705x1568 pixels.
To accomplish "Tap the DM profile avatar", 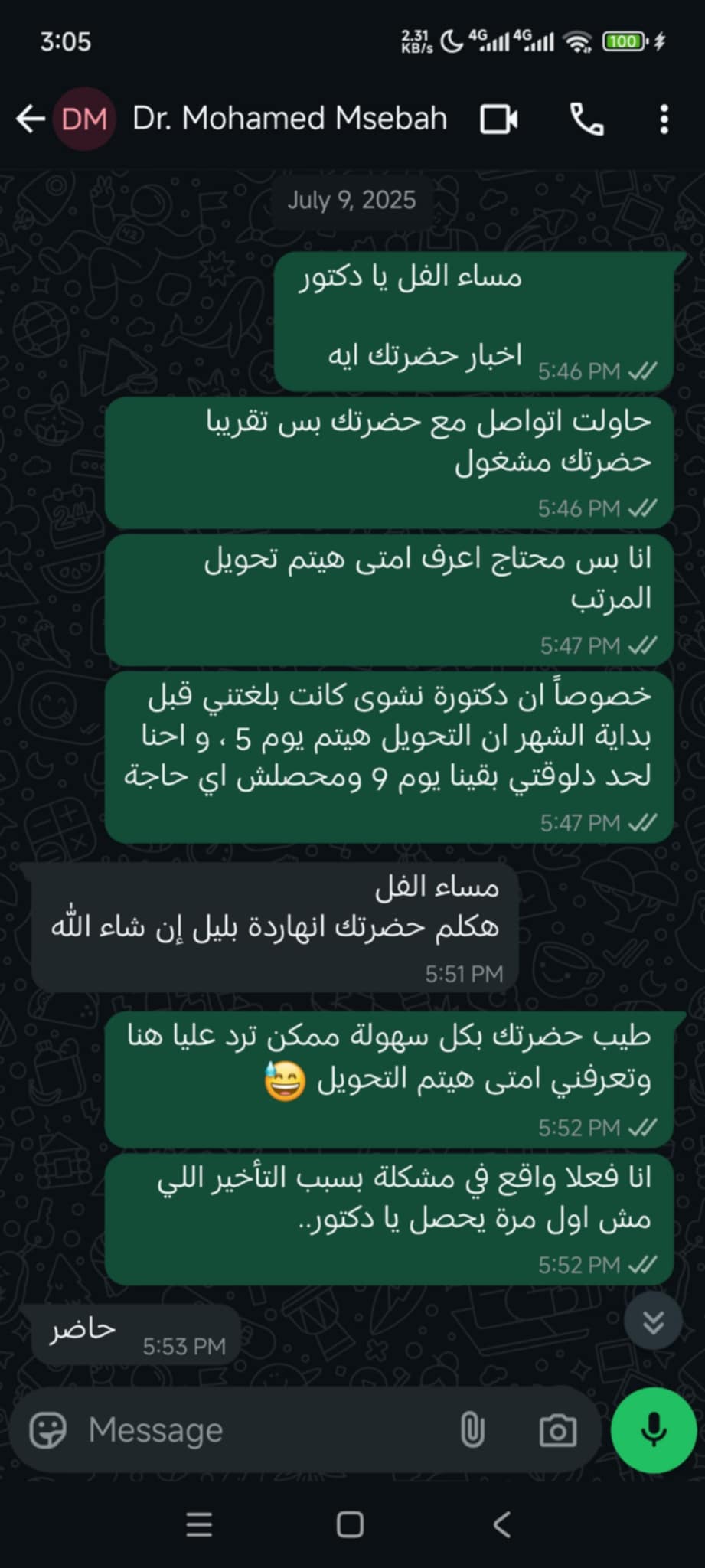I will tap(84, 119).
